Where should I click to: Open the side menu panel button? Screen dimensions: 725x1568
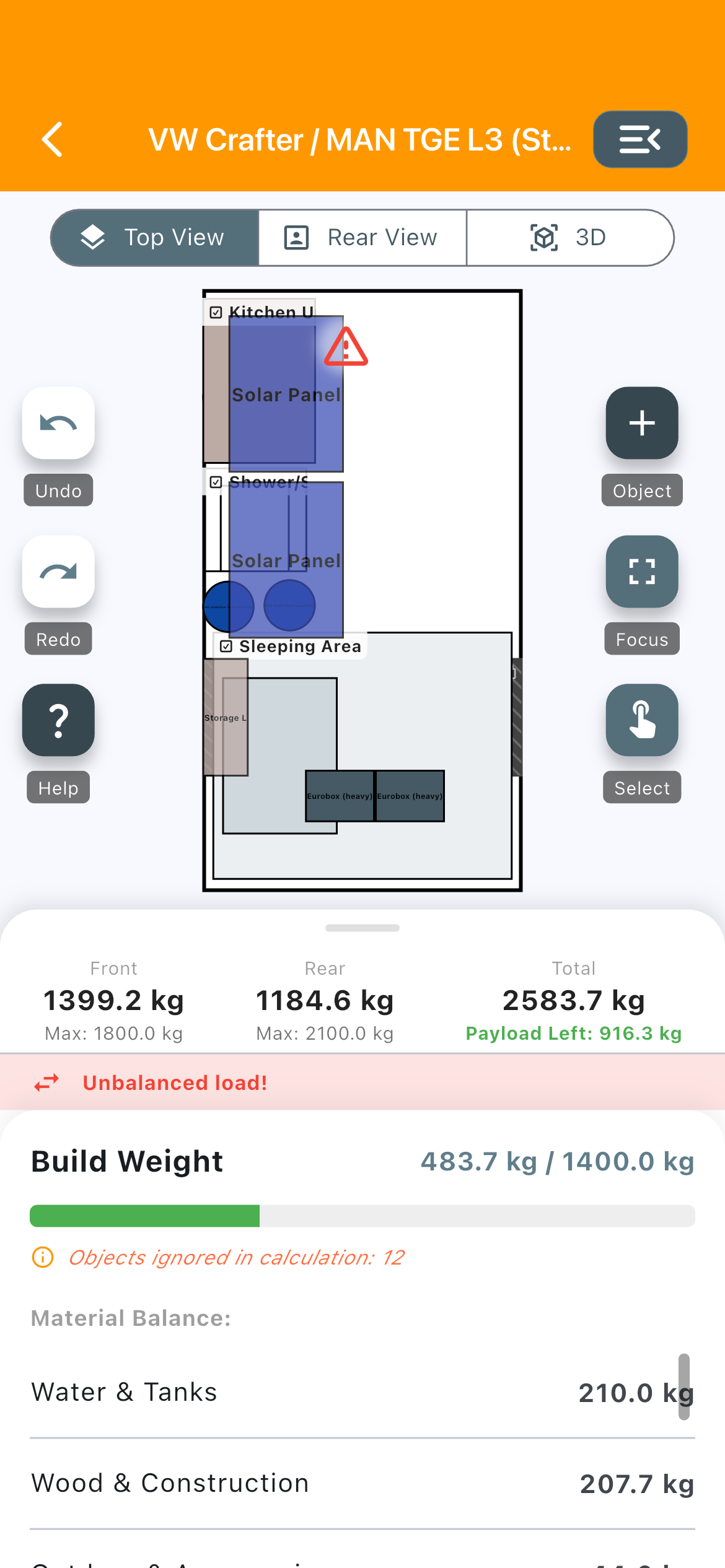coord(640,139)
